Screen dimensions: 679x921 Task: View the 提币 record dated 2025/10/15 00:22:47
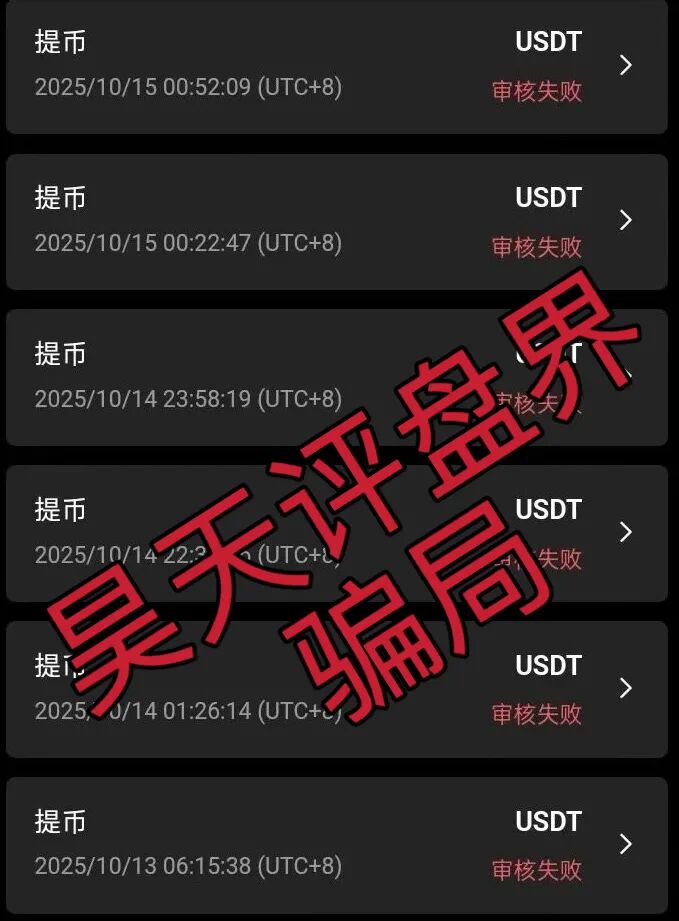336,222
